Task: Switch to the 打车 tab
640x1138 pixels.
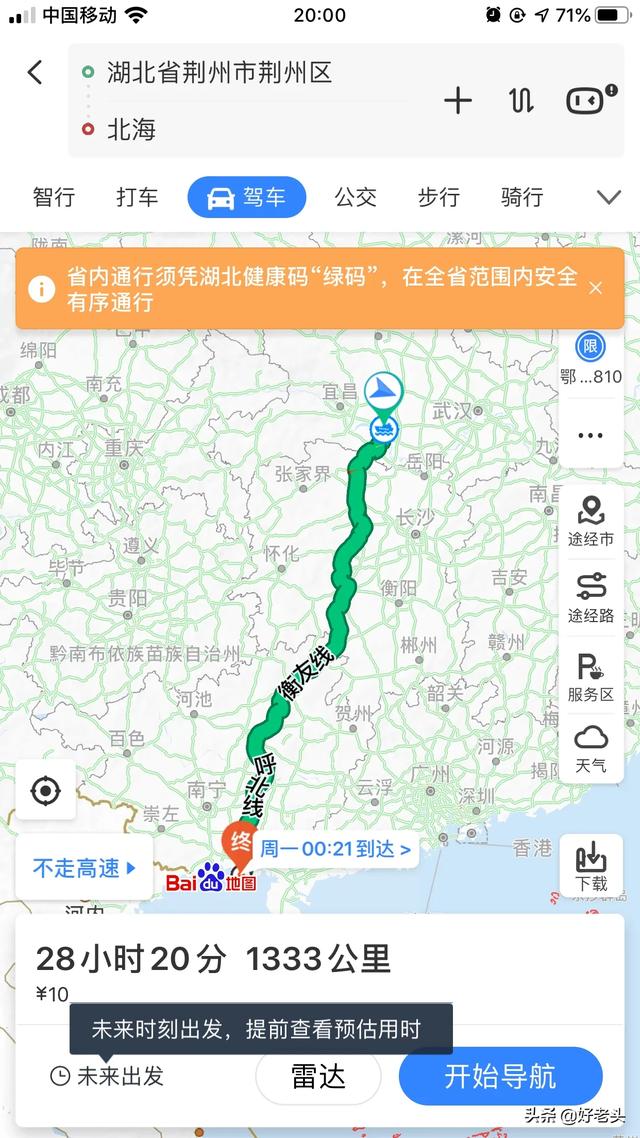Action: click(137, 197)
